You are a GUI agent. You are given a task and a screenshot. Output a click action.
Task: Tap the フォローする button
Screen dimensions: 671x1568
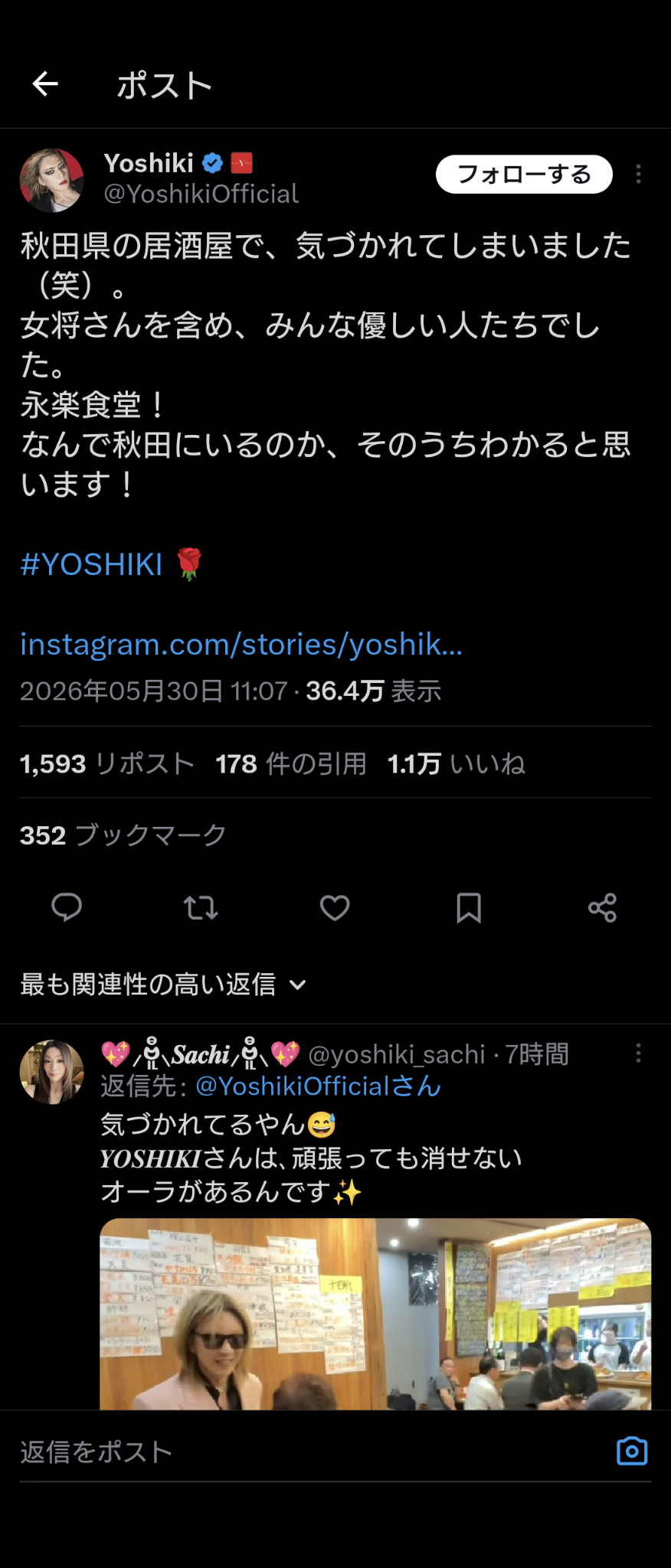coord(524,175)
